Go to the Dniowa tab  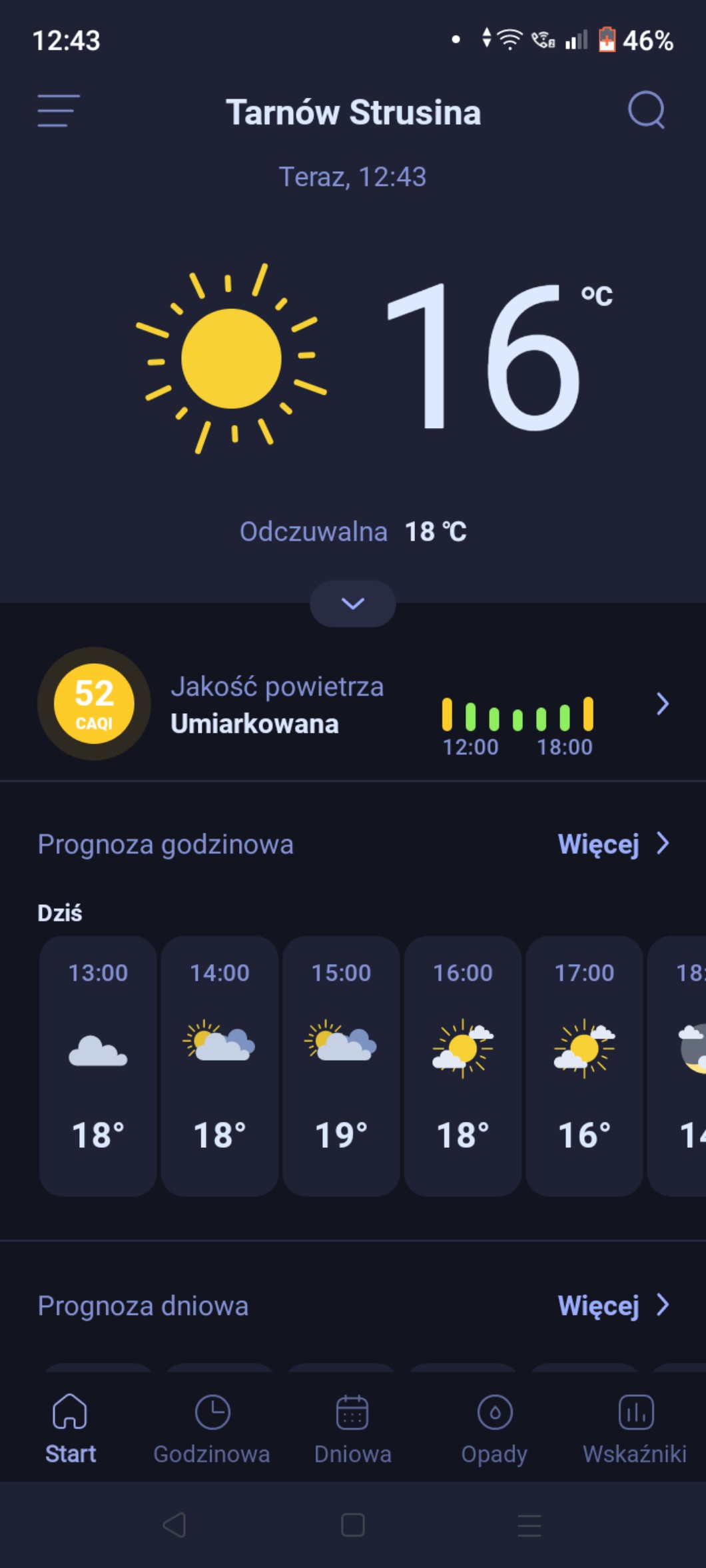(x=352, y=1428)
